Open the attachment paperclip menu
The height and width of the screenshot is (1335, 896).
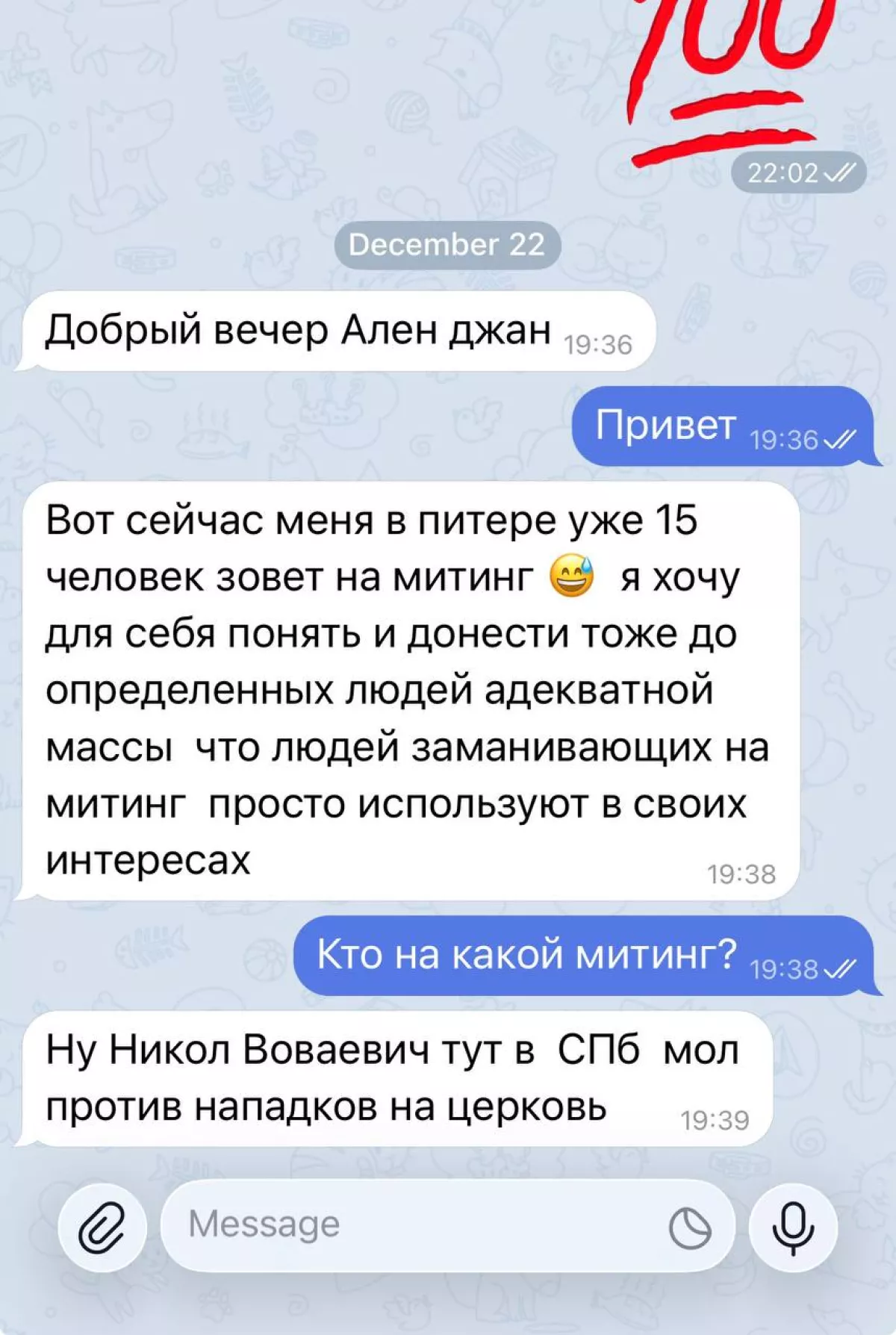tap(102, 1227)
